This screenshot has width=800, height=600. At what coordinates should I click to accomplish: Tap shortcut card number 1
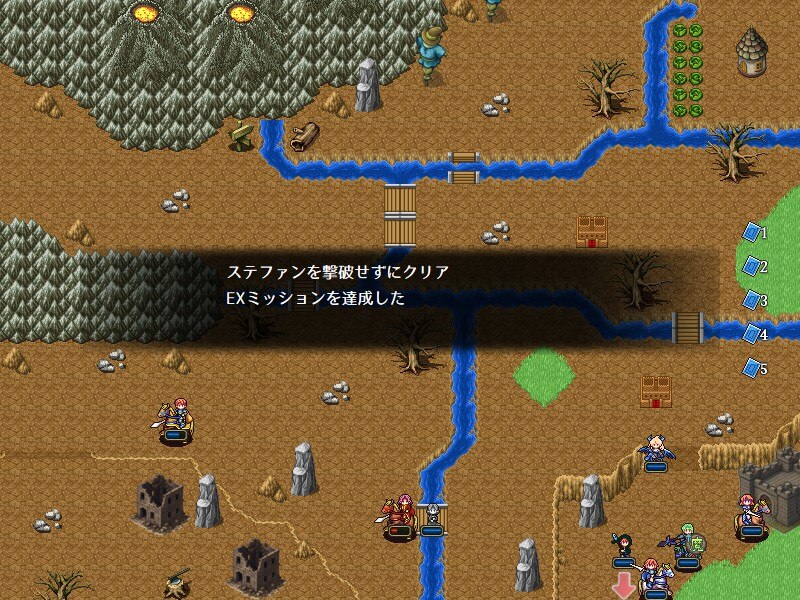[x=752, y=233]
